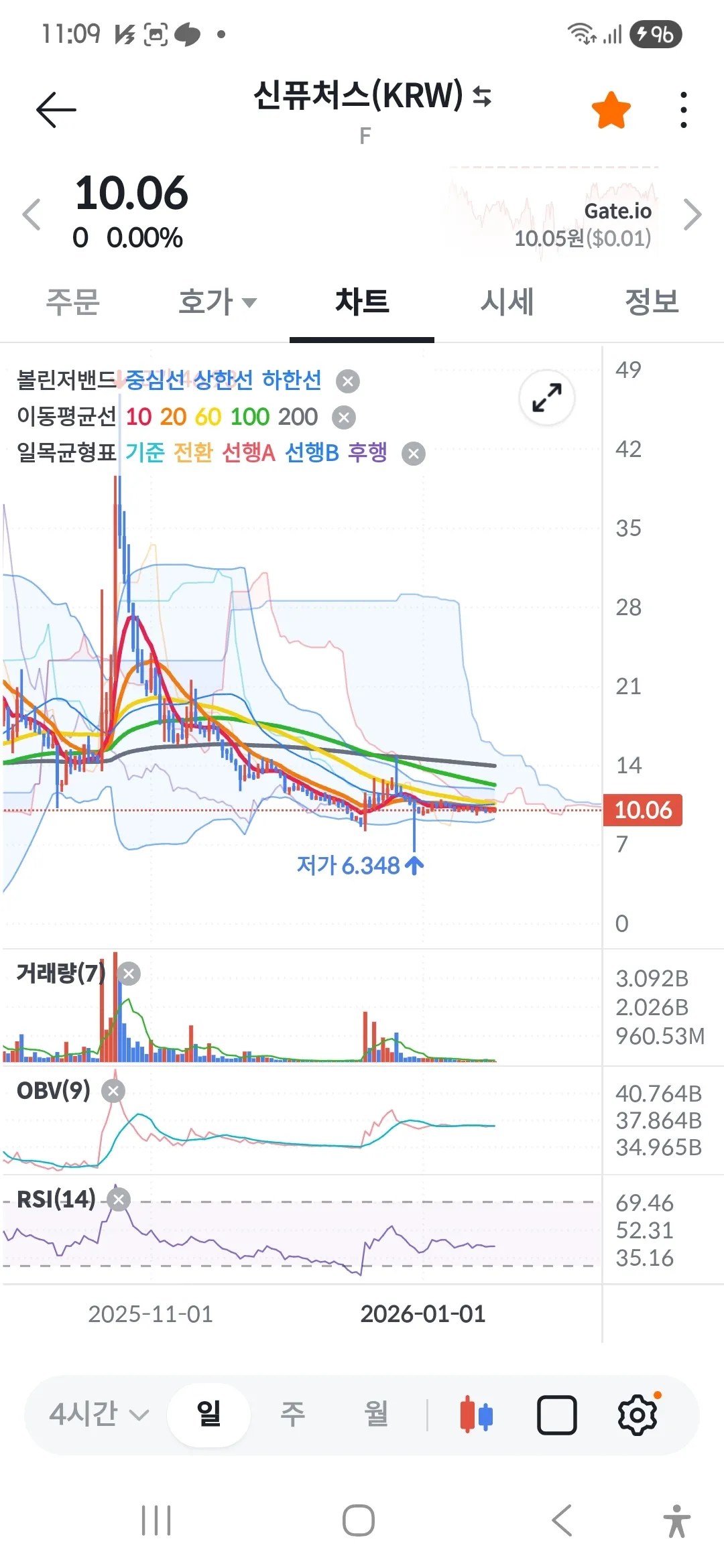This screenshot has width=724, height=1568.
Task: Toggle the orange favorite star
Action: pos(611,111)
